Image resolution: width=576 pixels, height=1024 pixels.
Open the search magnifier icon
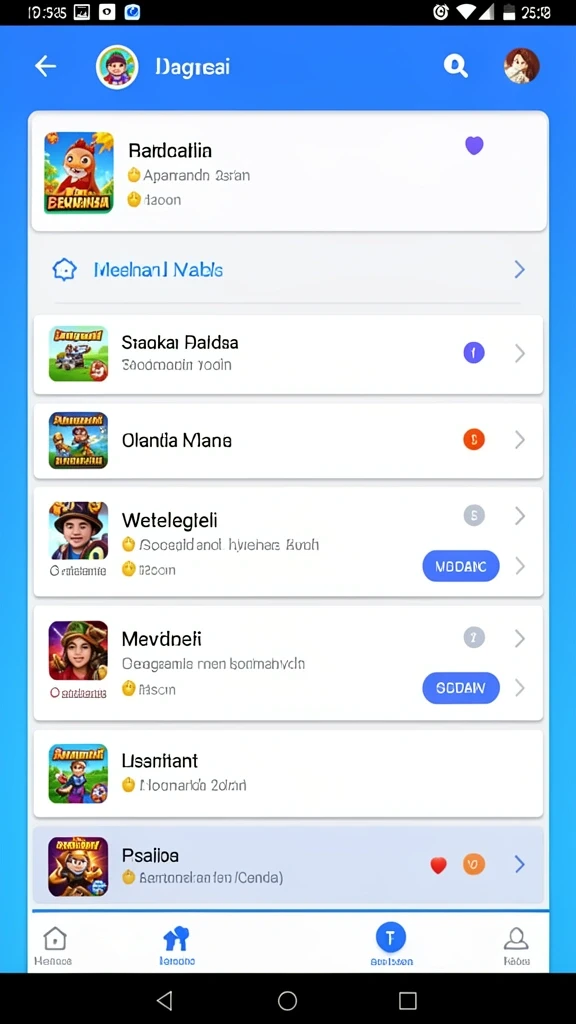455,66
